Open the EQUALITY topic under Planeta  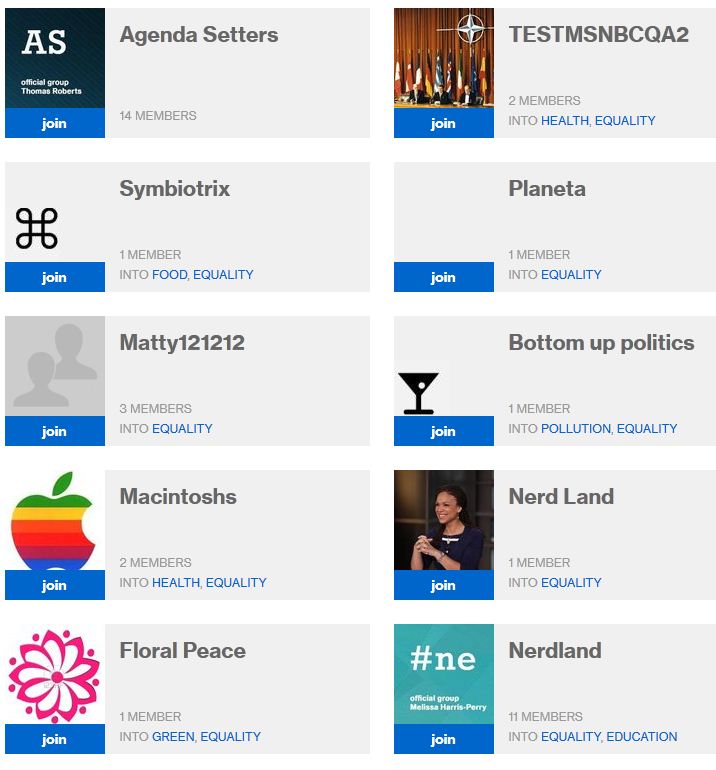pyautogui.click(x=571, y=275)
